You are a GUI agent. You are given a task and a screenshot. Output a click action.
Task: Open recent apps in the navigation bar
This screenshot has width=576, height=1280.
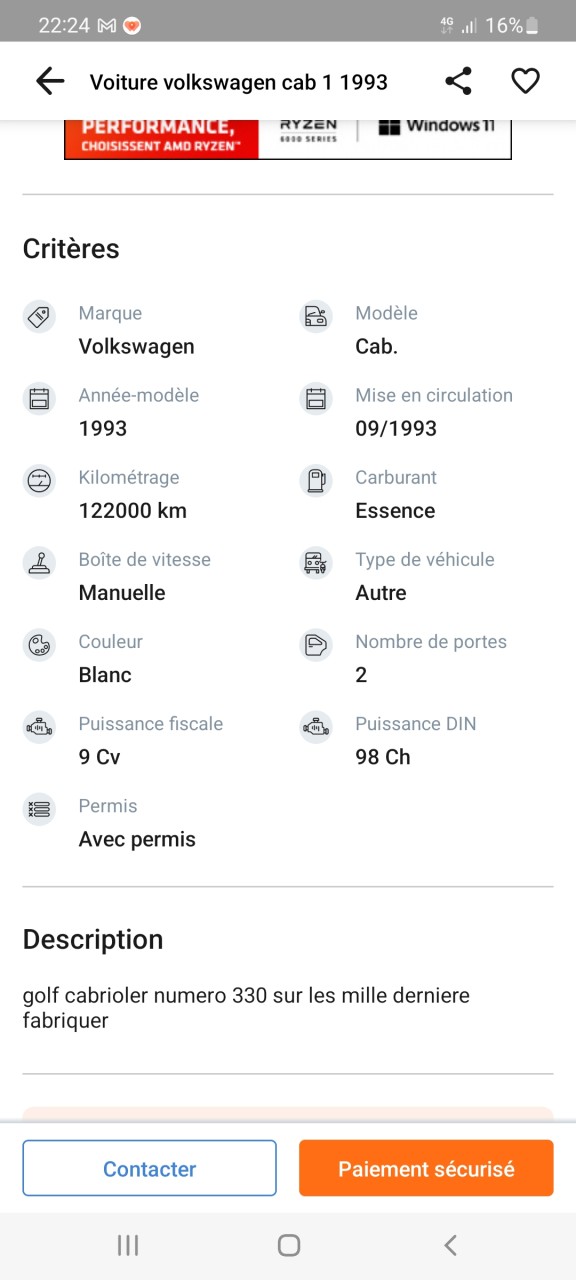click(x=128, y=1245)
